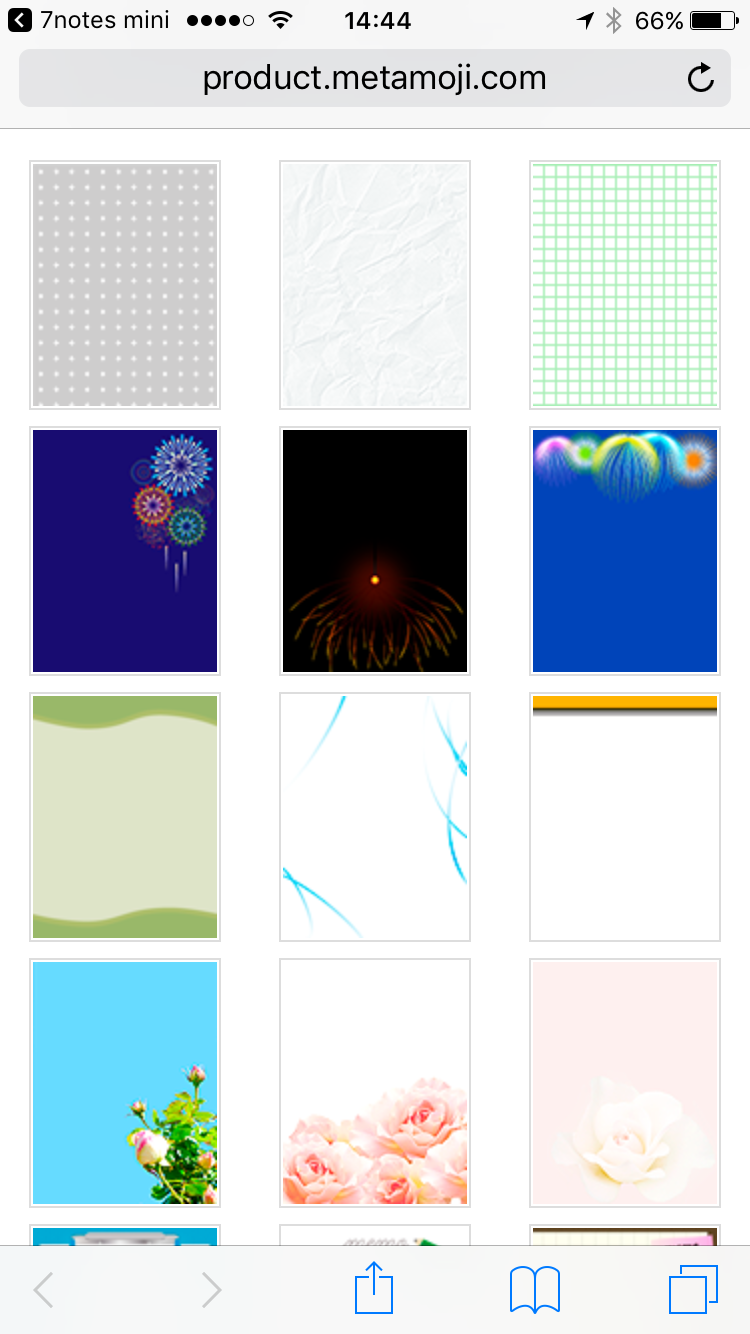
Task: Tap the address bar showing product.metamoji.com
Action: point(374,78)
